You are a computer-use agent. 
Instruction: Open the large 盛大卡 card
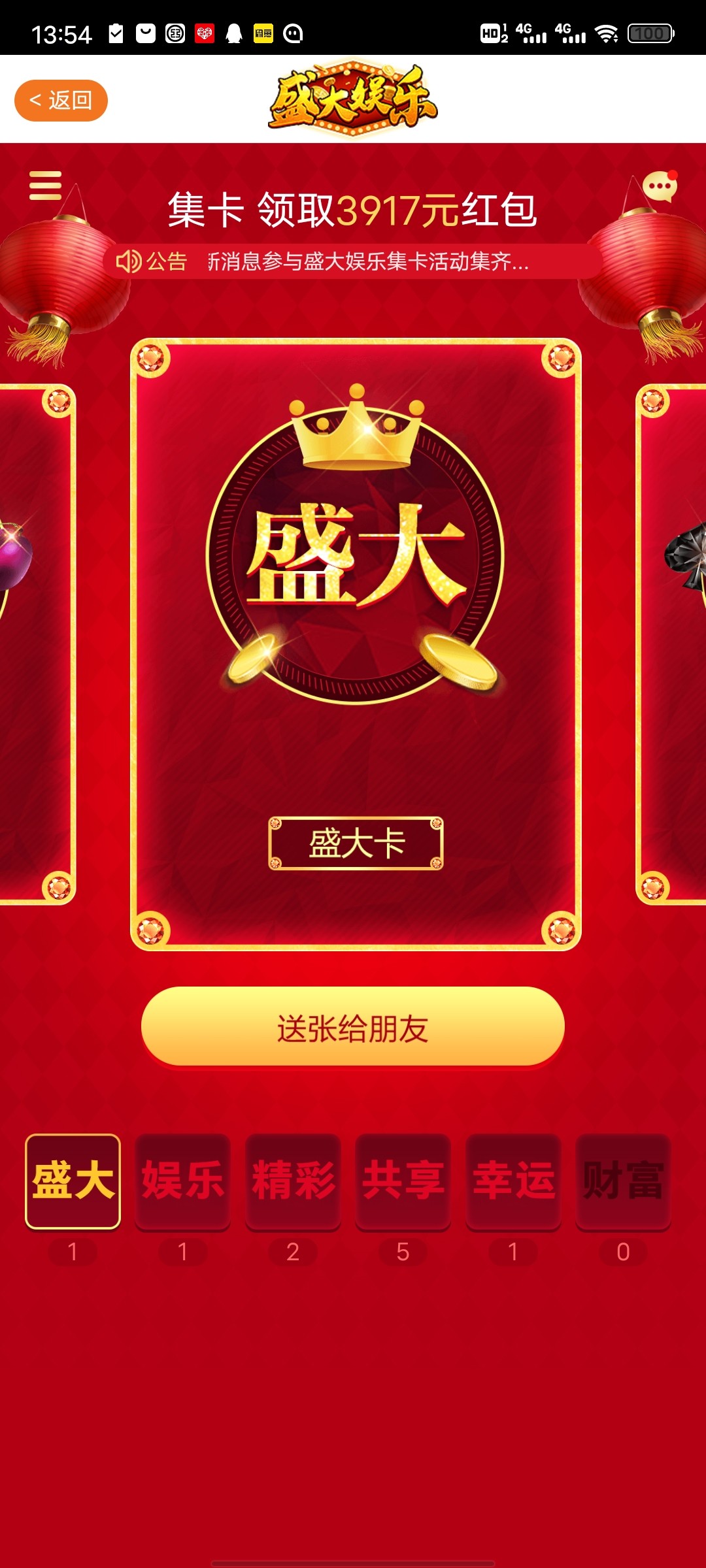pos(356,644)
